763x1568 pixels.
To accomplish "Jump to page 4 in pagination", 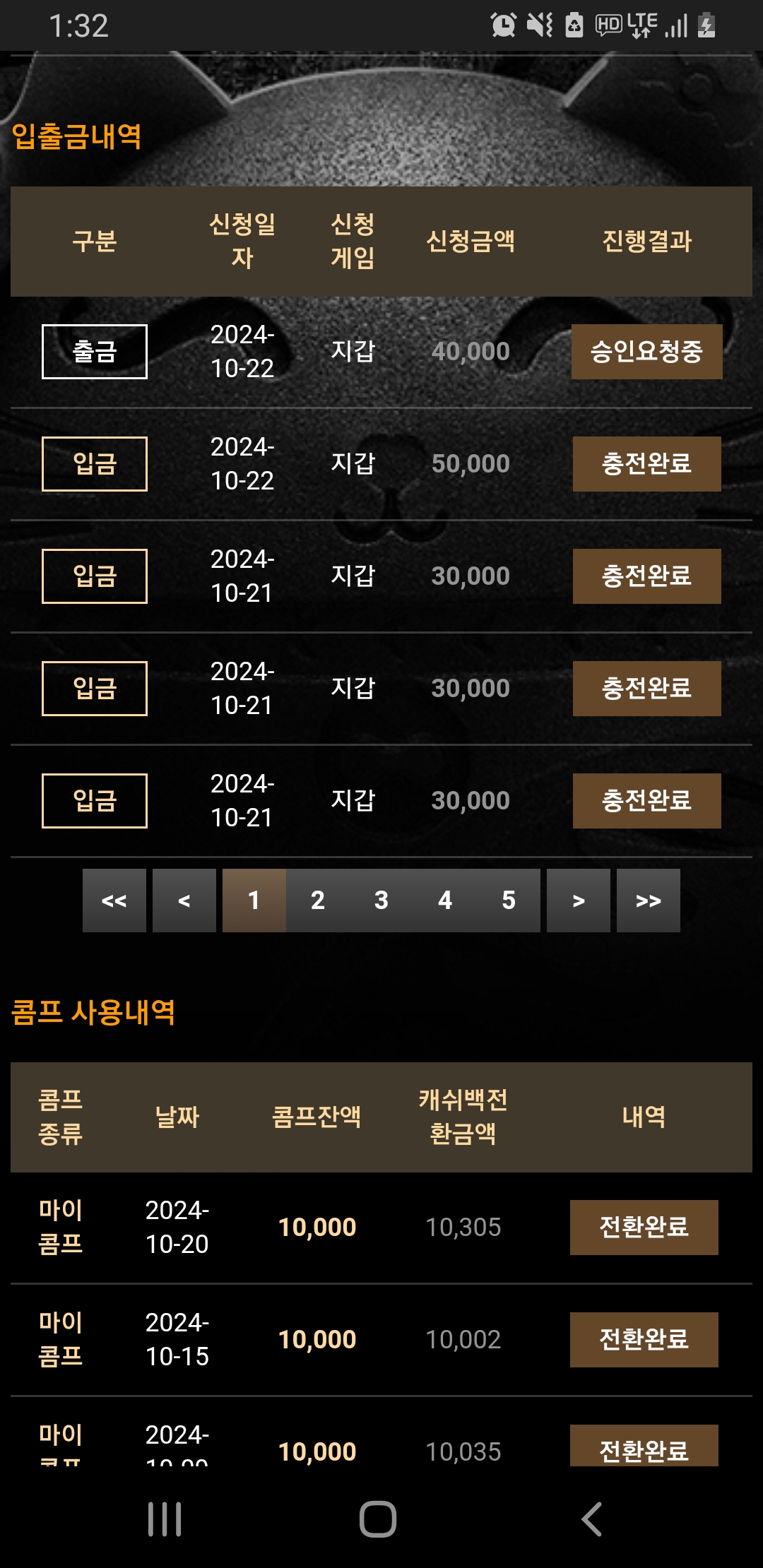I will tap(445, 901).
